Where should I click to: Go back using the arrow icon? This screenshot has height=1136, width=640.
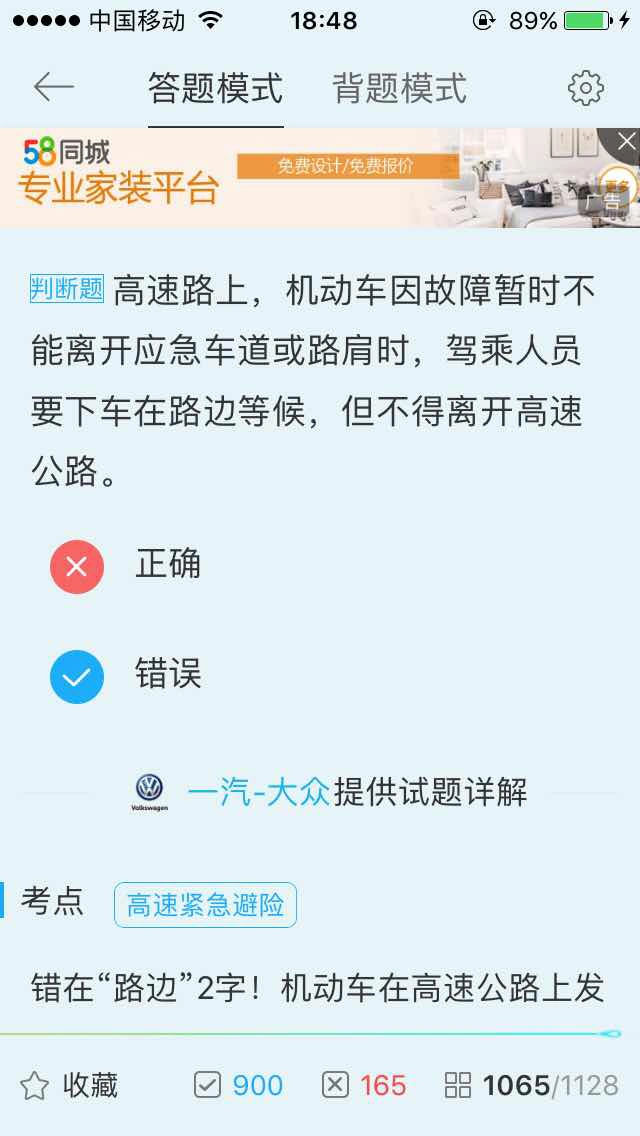tap(54, 88)
